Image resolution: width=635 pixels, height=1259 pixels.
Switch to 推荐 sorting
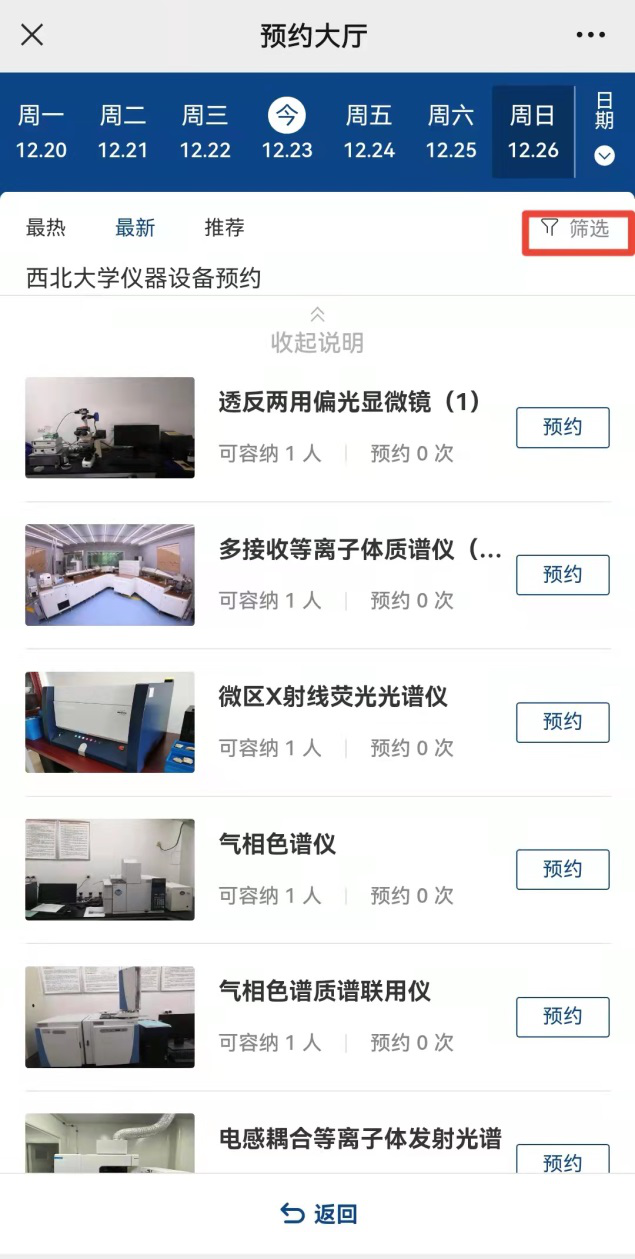(x=224, y=228)
